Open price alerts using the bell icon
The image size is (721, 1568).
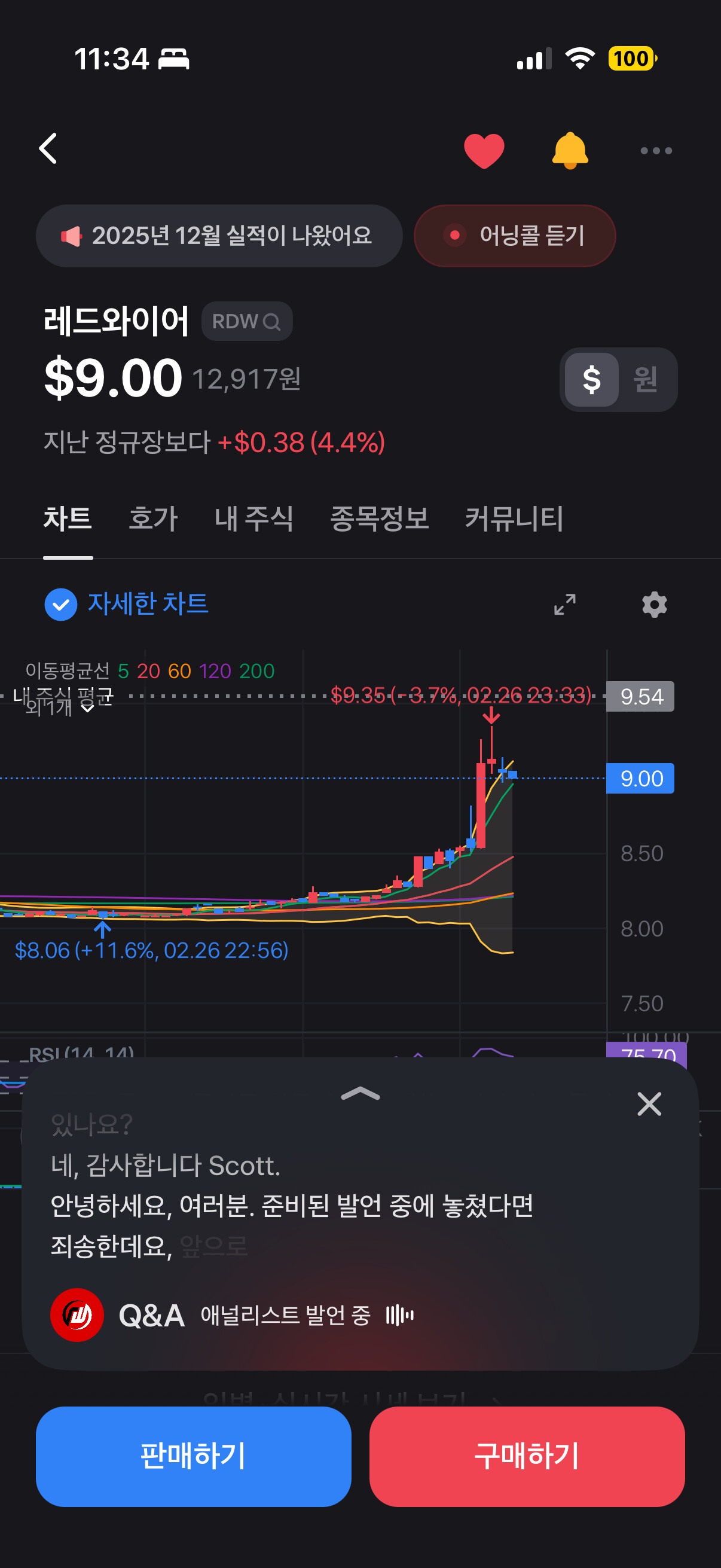click(570, 150)
